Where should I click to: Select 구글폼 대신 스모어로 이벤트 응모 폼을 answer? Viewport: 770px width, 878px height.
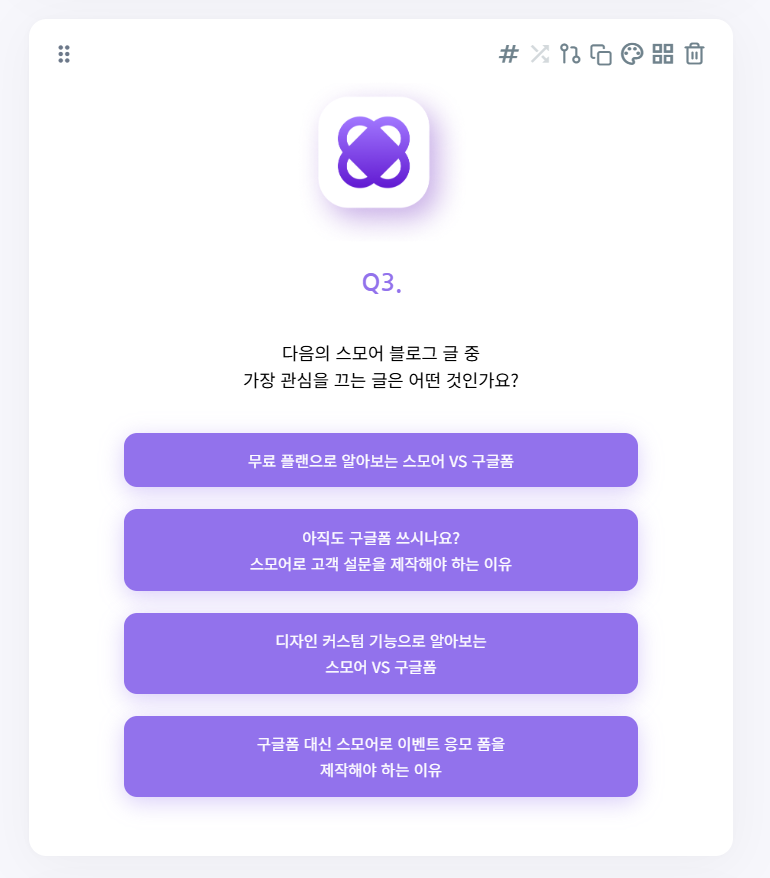[x=381, y=756]
